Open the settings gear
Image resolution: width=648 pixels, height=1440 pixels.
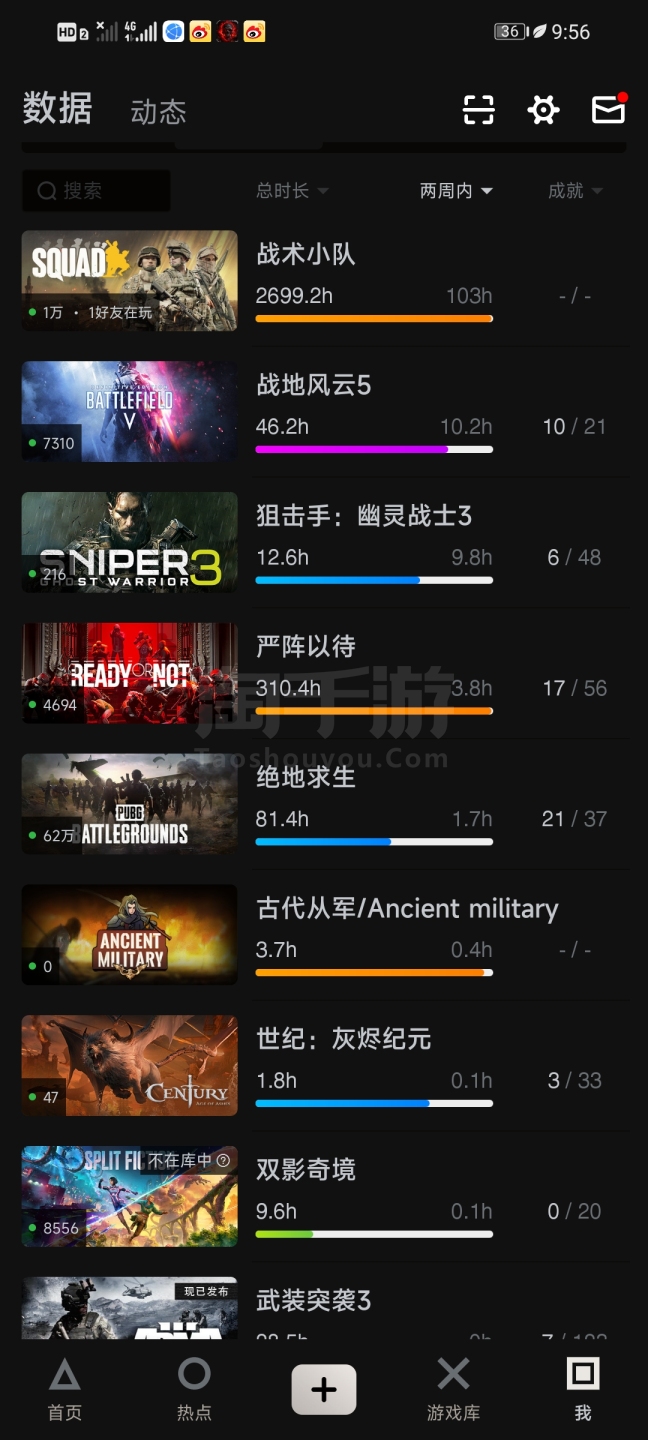(543, 110)
